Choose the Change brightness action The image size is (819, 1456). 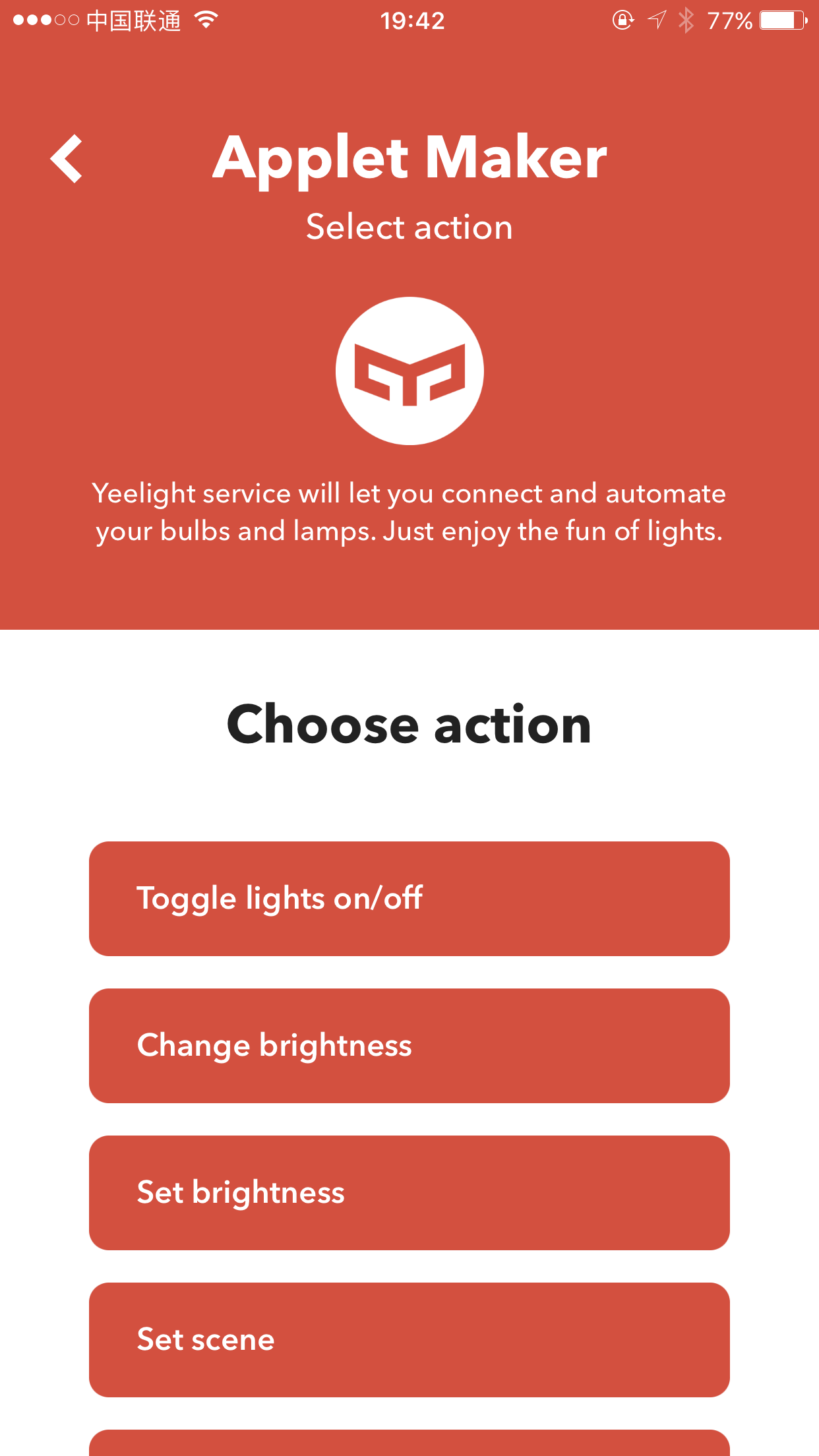(x=409, y=1045)
